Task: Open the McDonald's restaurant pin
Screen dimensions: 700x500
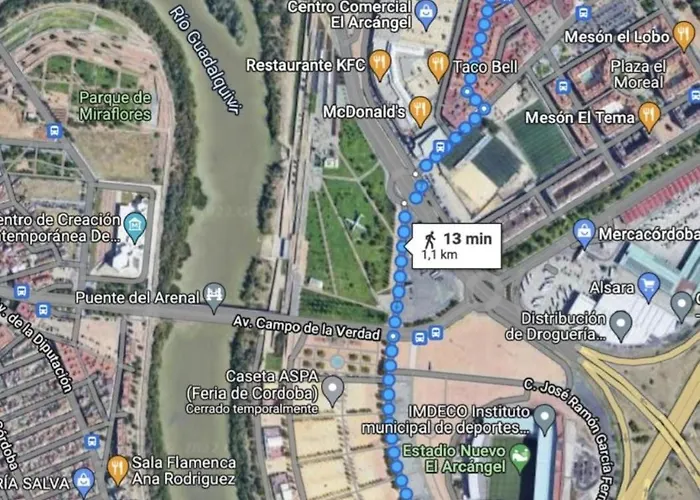Action: (x=420, y=109)
